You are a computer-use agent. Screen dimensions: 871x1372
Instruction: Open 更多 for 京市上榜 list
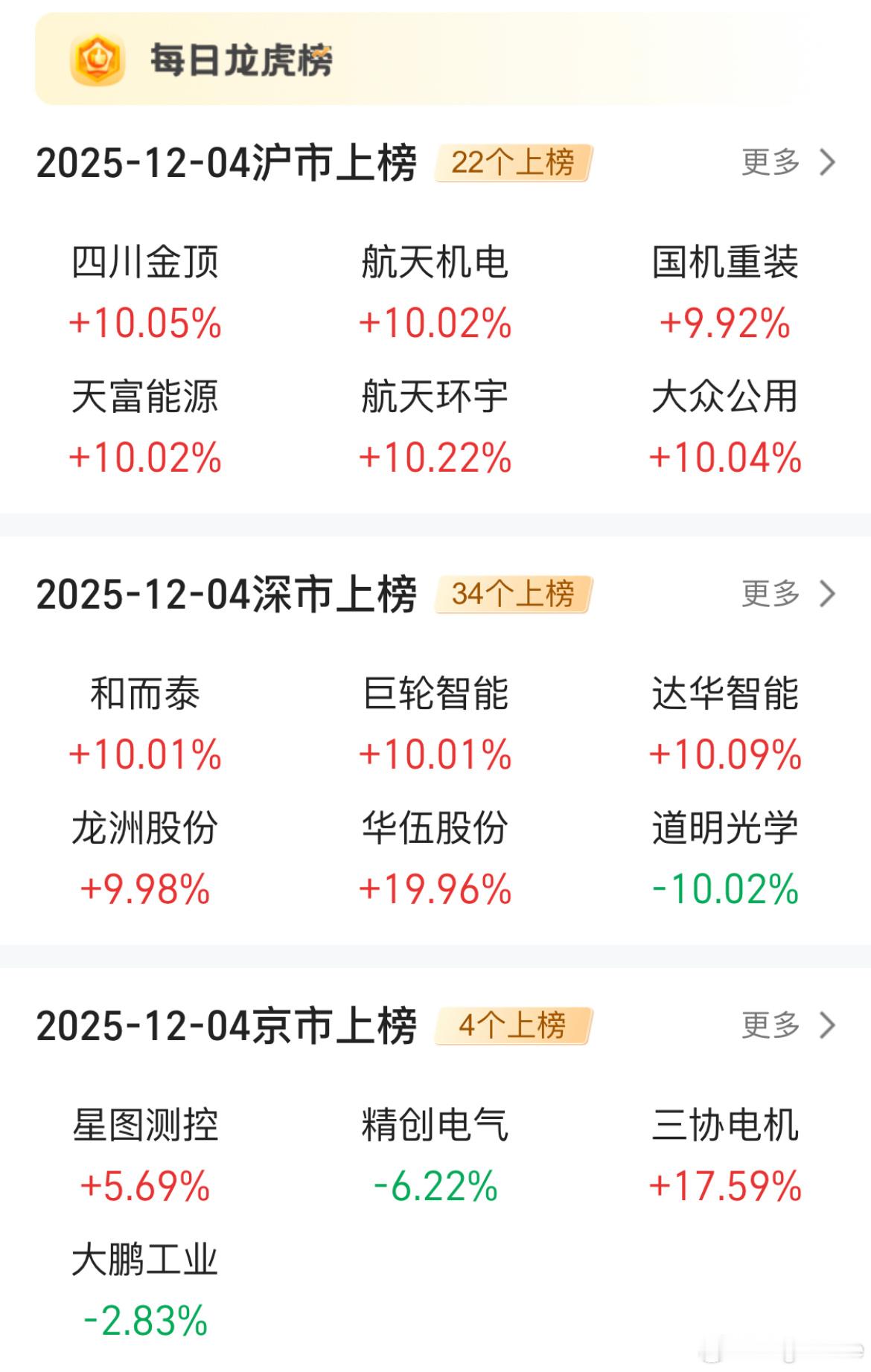[788, 1025]
